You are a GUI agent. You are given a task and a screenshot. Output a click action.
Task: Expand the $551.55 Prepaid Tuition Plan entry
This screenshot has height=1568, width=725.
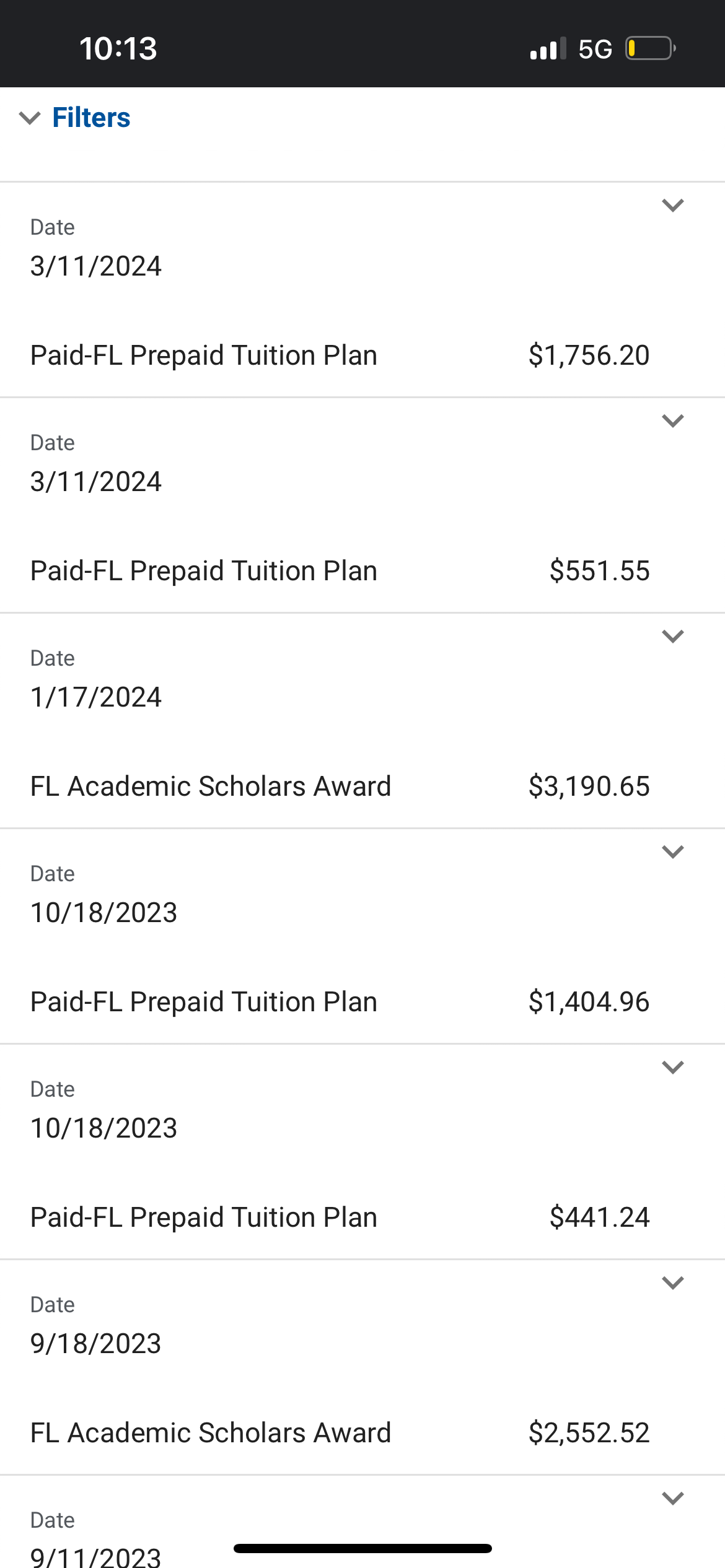point(672,420)
